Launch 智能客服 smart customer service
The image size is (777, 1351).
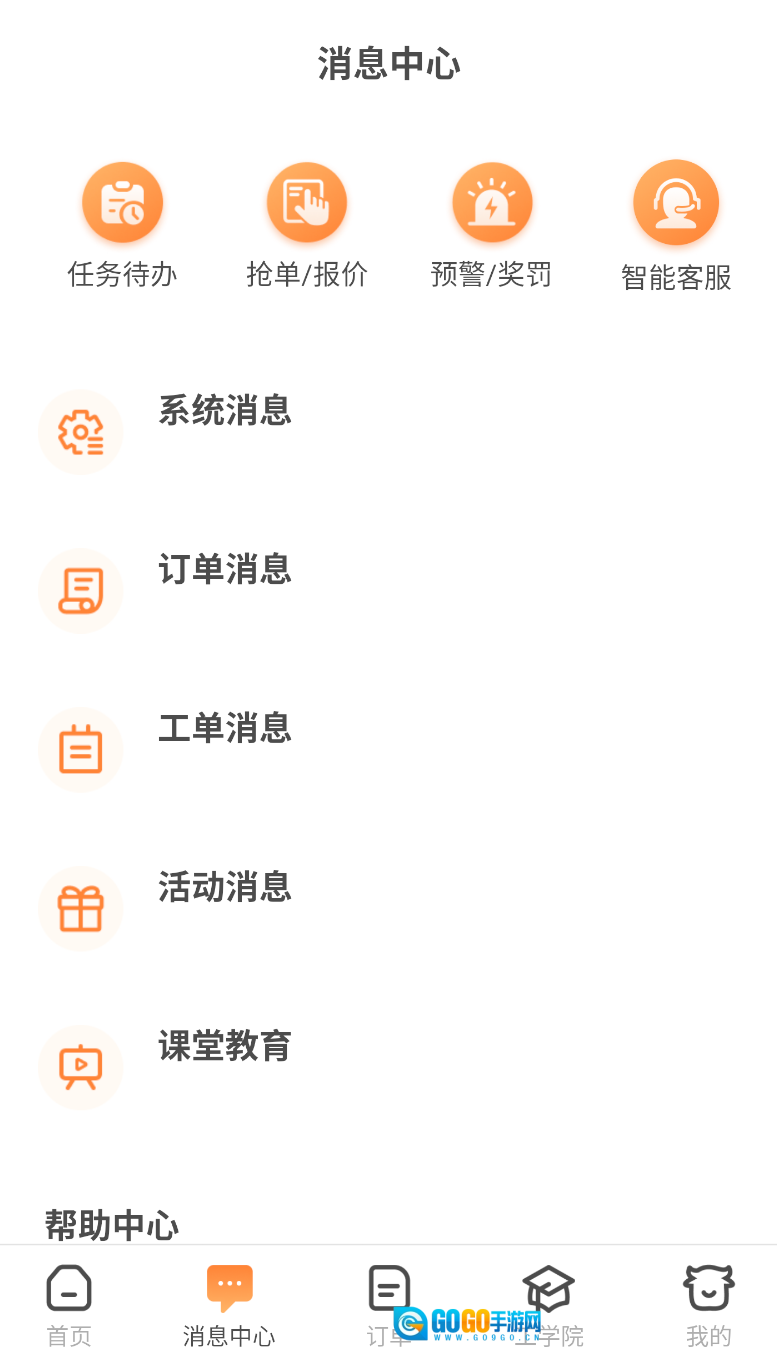click(676, 201)
